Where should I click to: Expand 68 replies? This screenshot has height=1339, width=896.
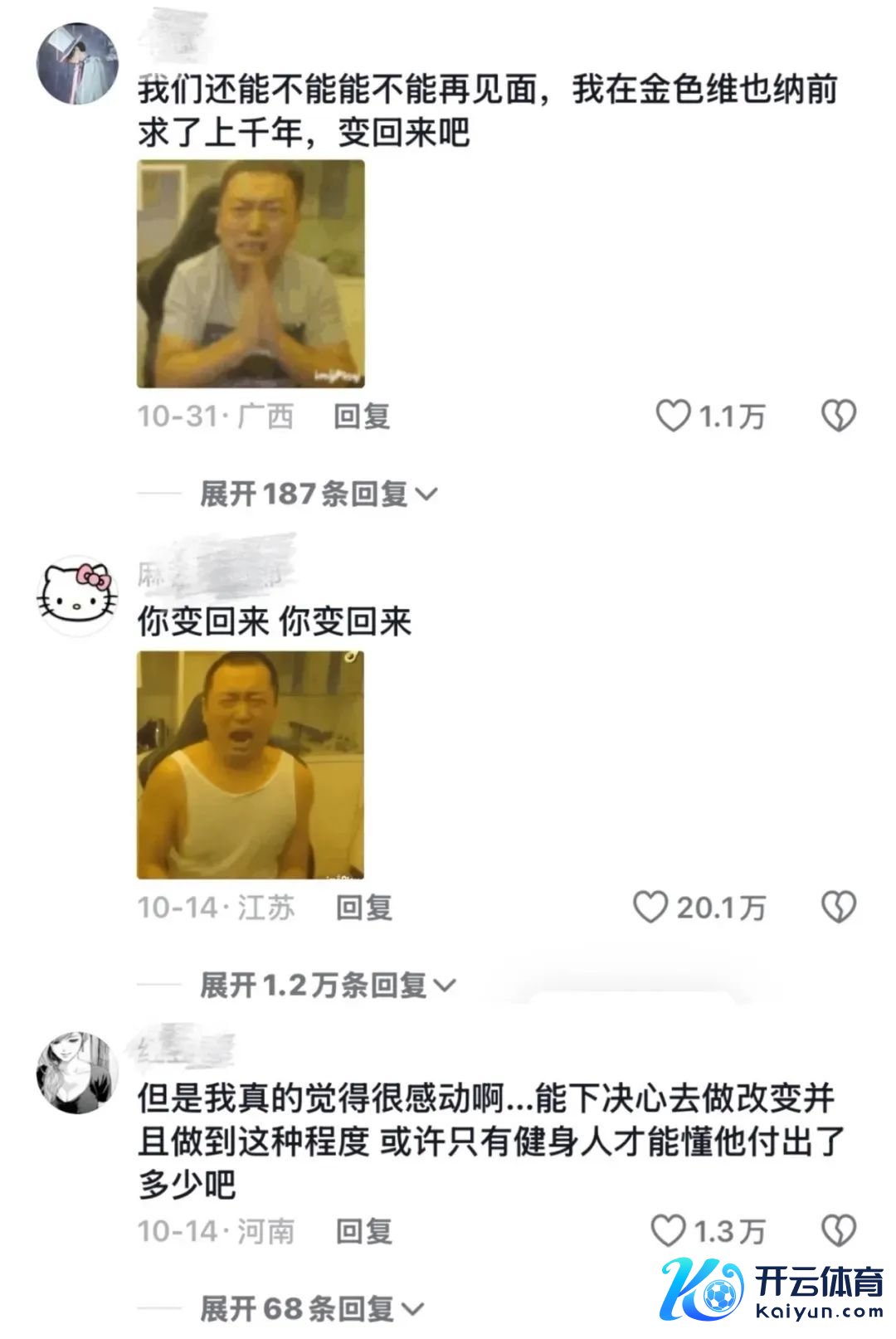[x=312, y=1309]
